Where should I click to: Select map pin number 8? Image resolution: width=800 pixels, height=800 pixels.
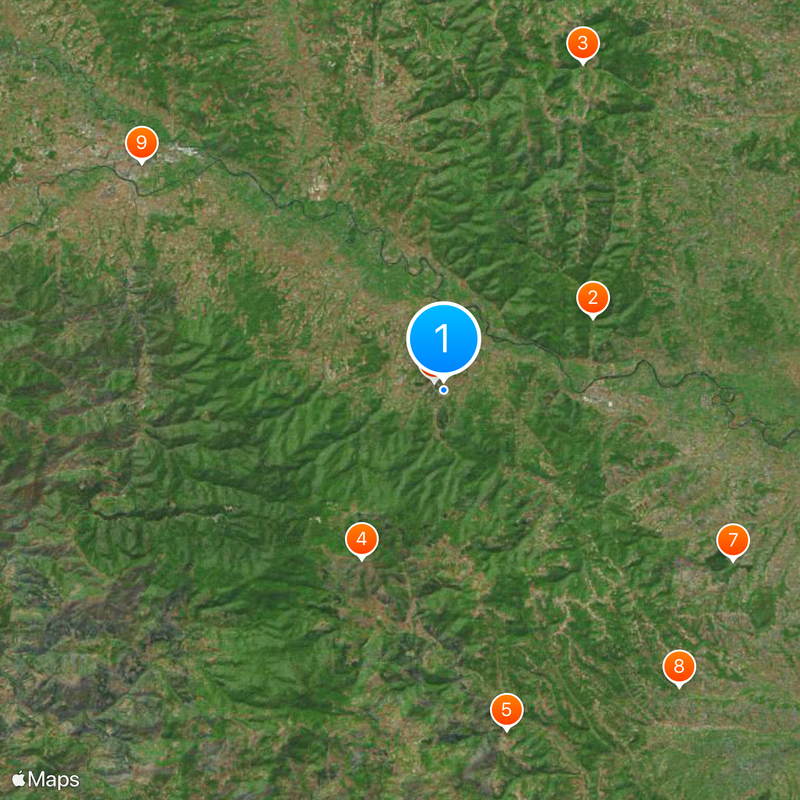pyautogui.click(x=679, y=666)
